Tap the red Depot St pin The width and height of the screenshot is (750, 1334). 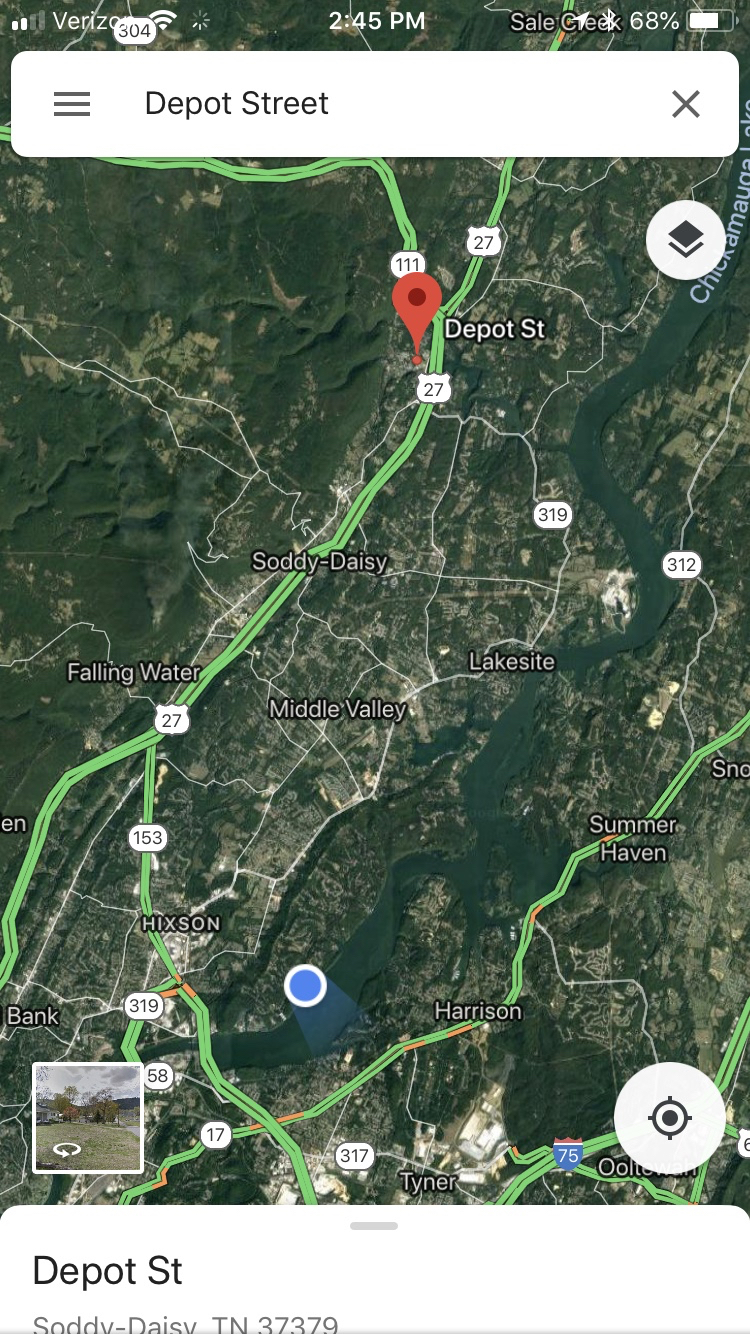(x=417, y=305)
